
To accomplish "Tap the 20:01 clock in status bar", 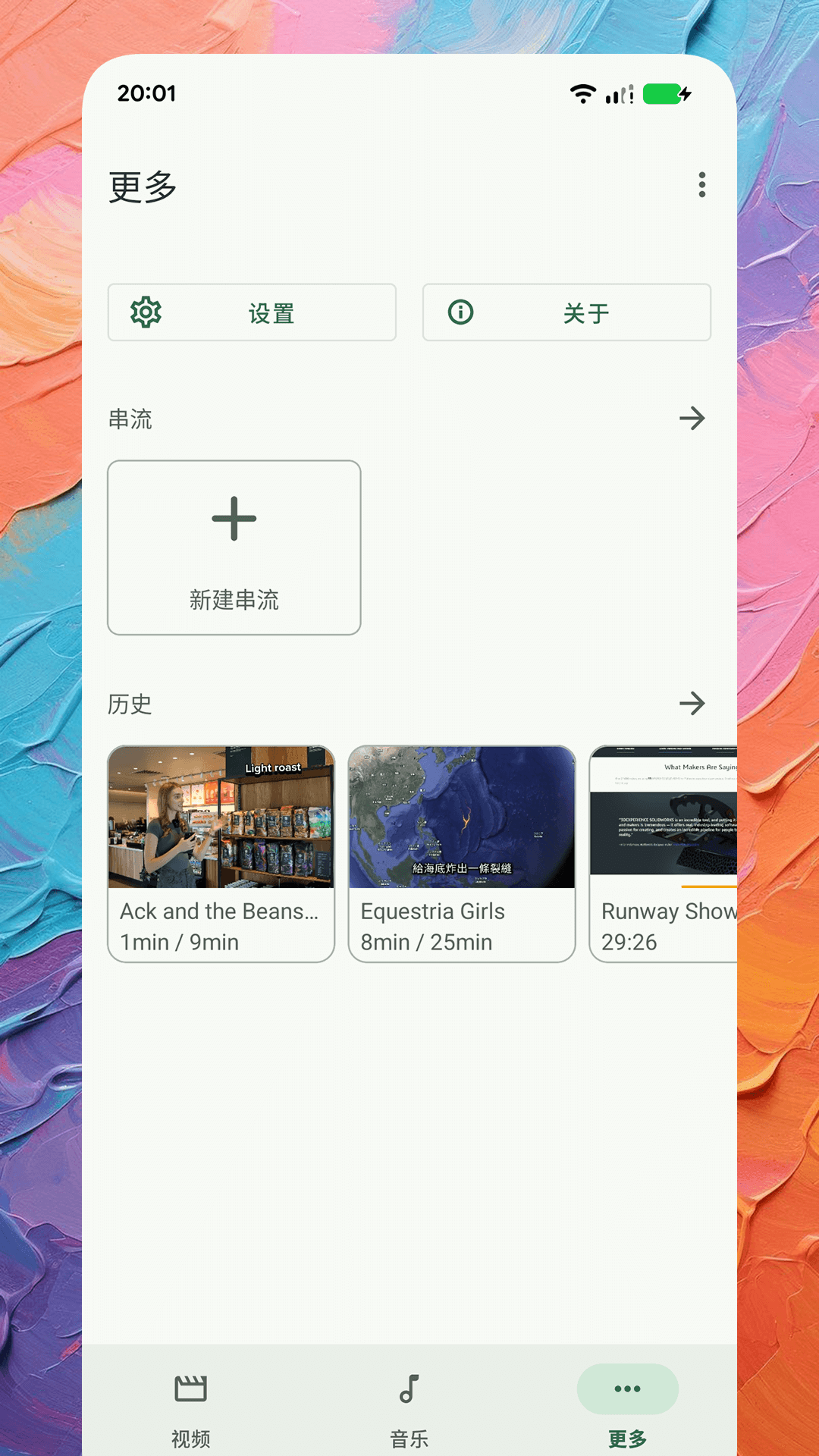I will 146,93.
